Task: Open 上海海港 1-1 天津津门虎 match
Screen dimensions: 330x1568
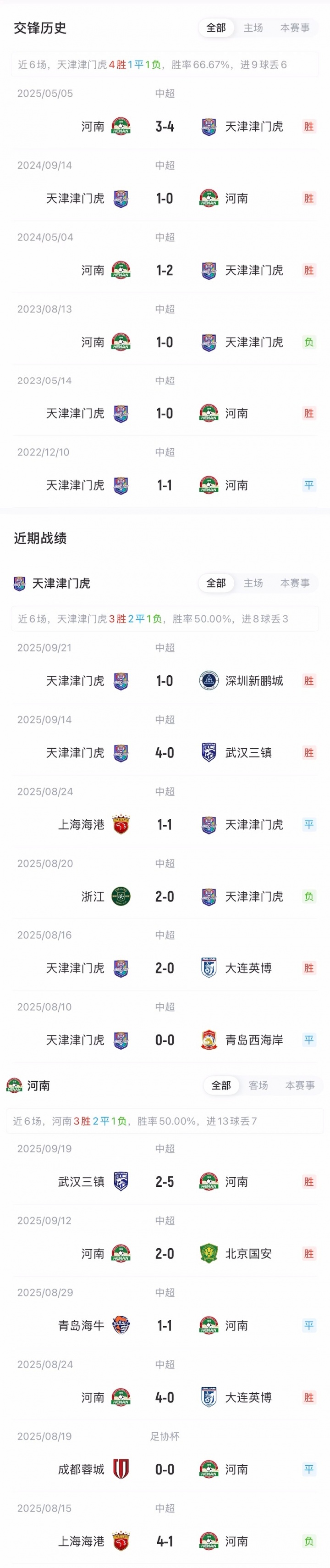Action: click(165, 825)
